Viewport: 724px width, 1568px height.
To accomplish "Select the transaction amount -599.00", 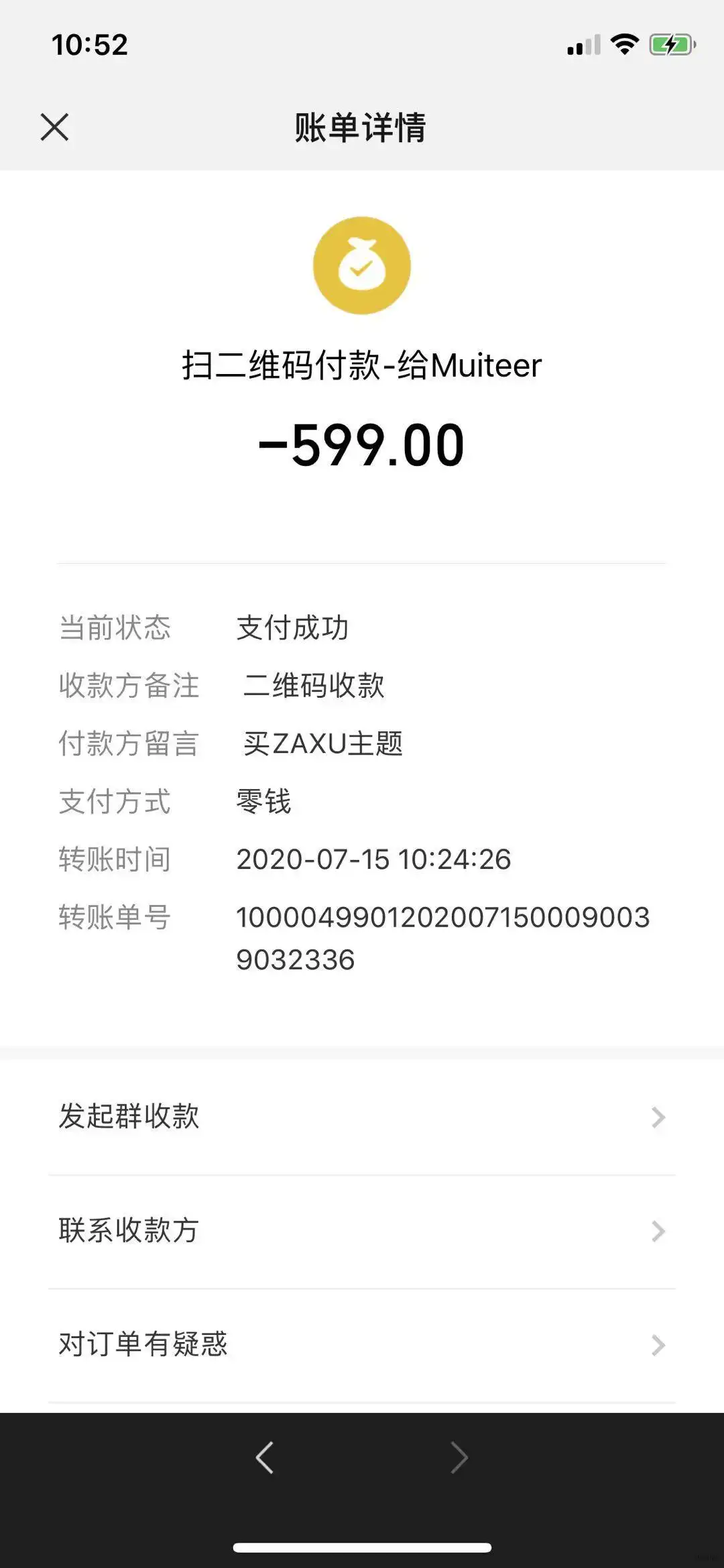I will coord(362,444).
